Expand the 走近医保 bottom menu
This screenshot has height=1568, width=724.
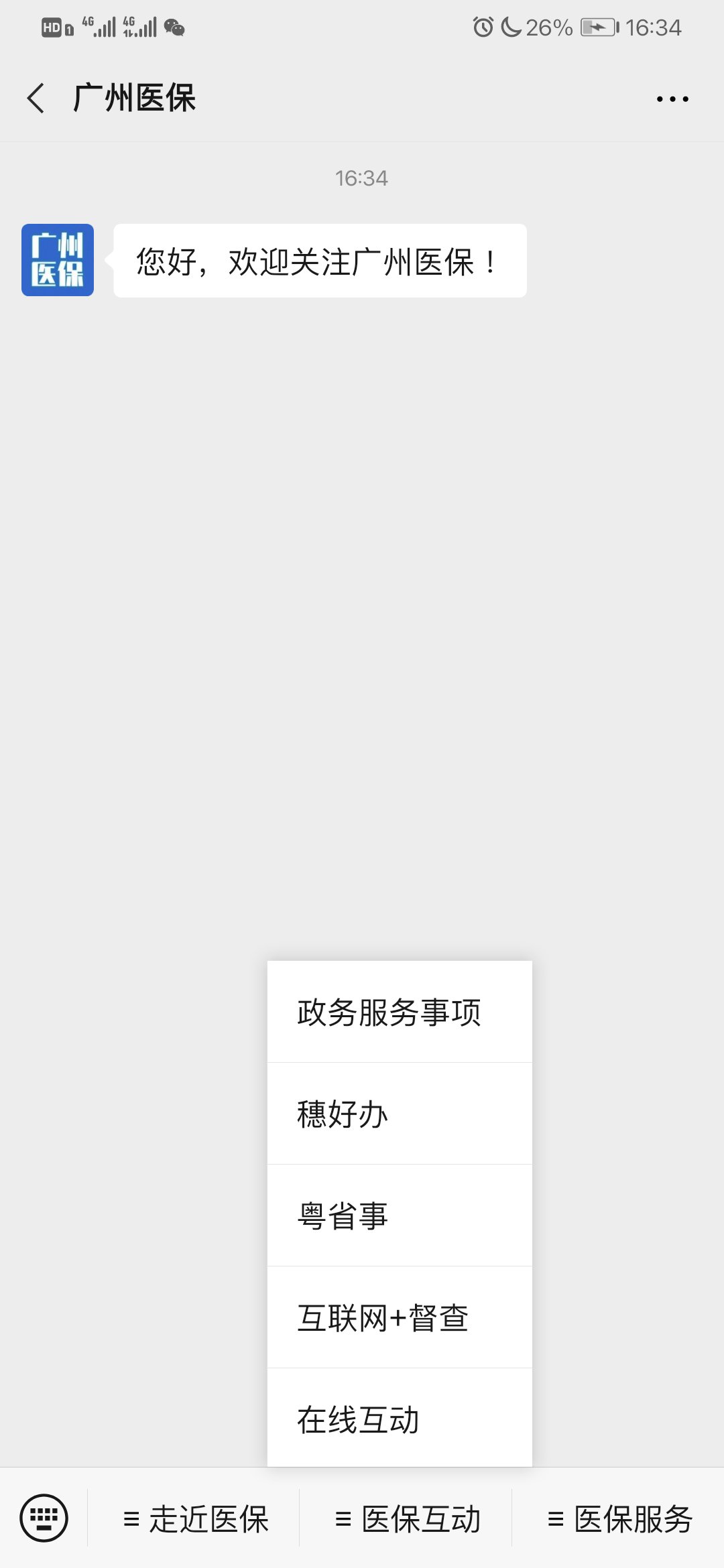(x=194, y=1518)
